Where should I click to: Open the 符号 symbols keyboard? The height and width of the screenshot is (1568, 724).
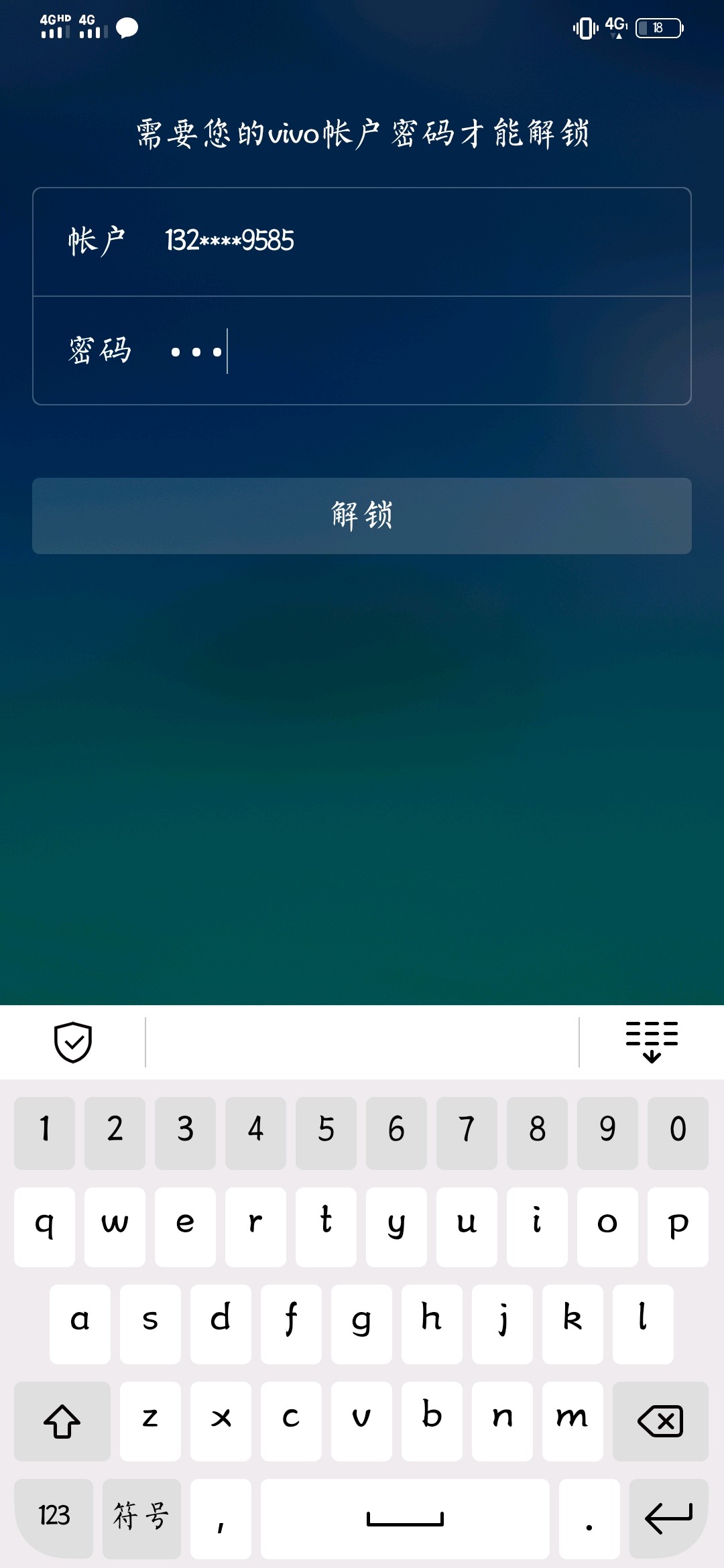click(x=141, y=1518)
